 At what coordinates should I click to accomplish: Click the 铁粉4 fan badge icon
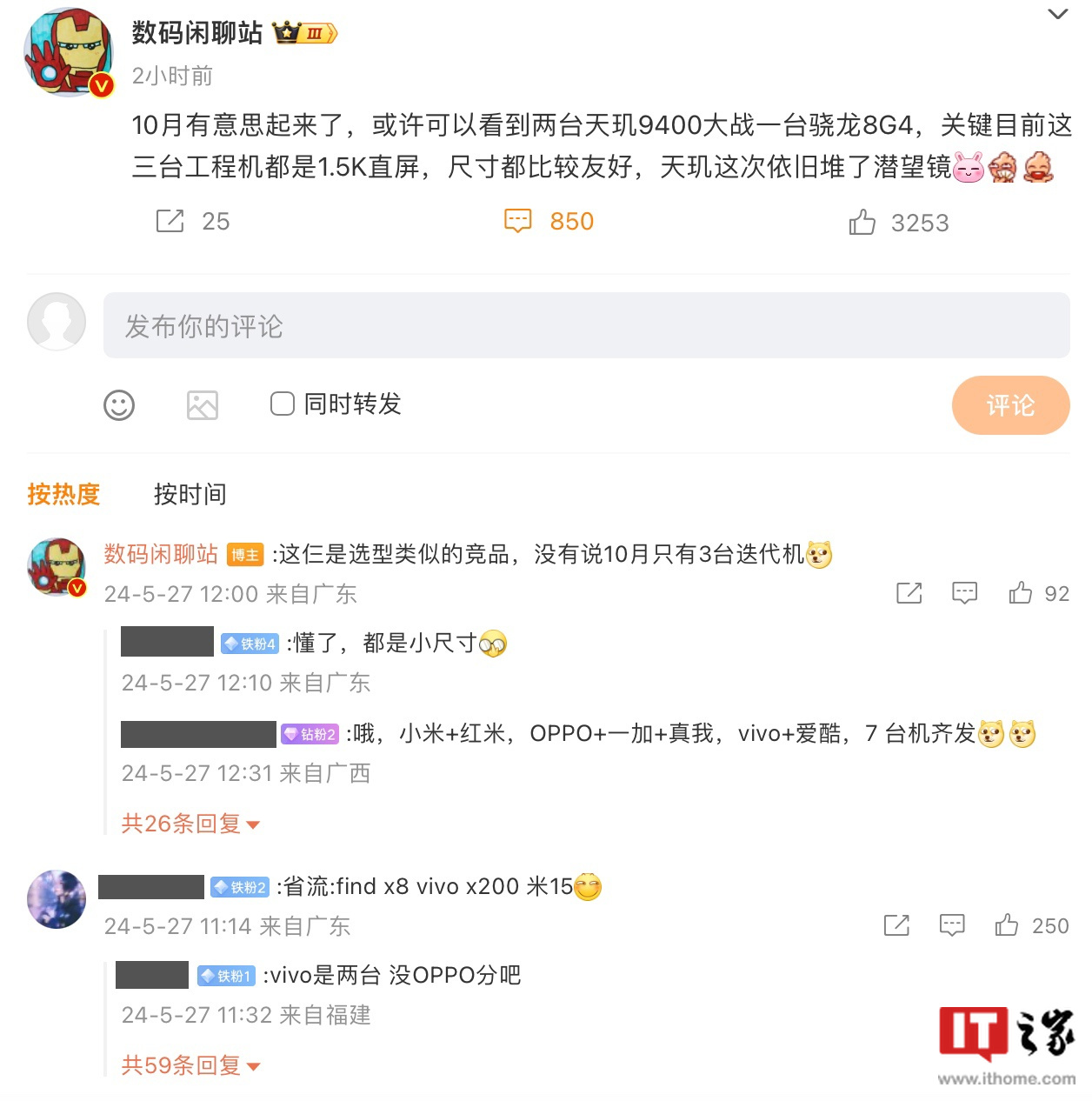[250, 644]
